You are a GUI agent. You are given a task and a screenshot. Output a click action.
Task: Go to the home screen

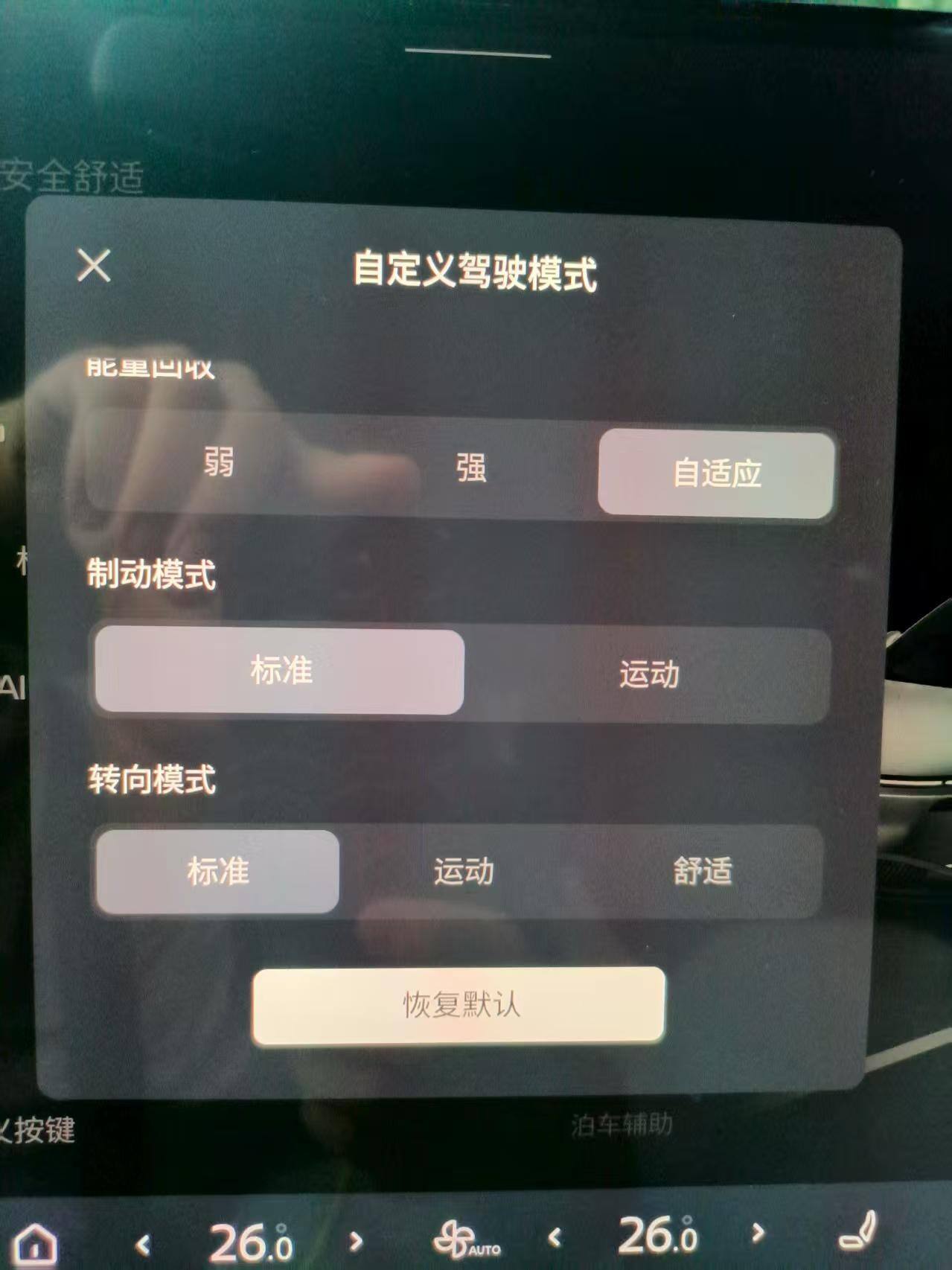(36, 1242)
